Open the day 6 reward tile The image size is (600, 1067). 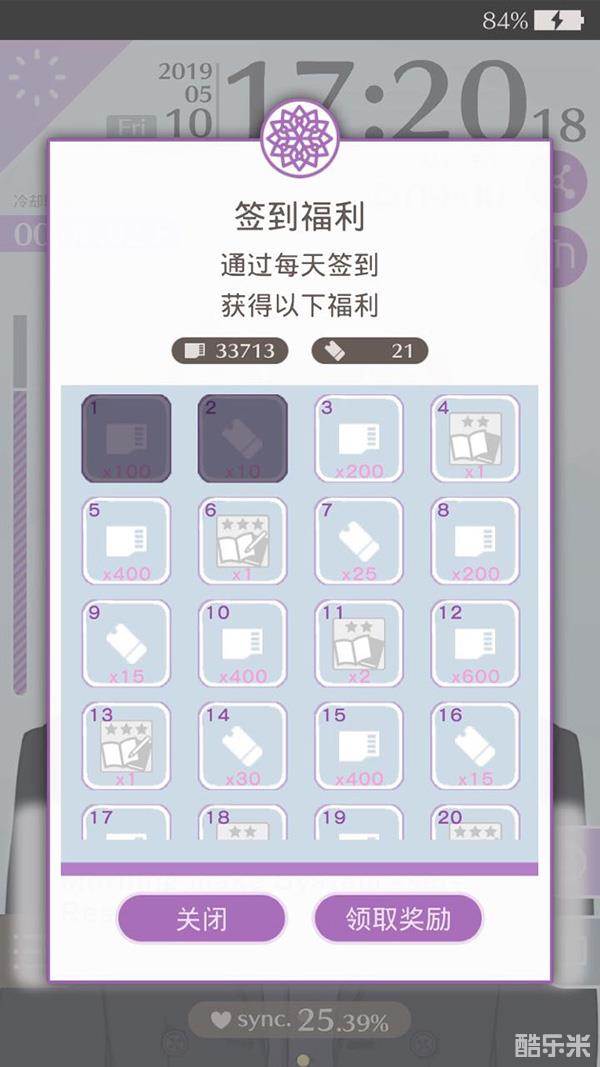pos(243,541)
